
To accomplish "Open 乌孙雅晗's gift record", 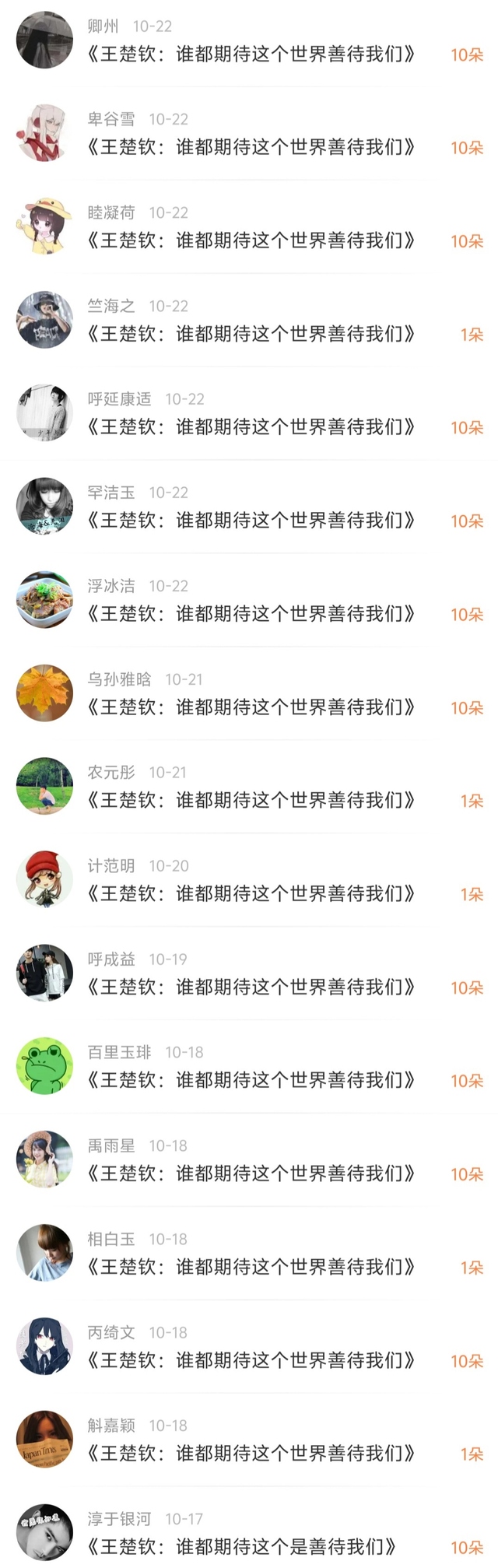I will (249, 693).
